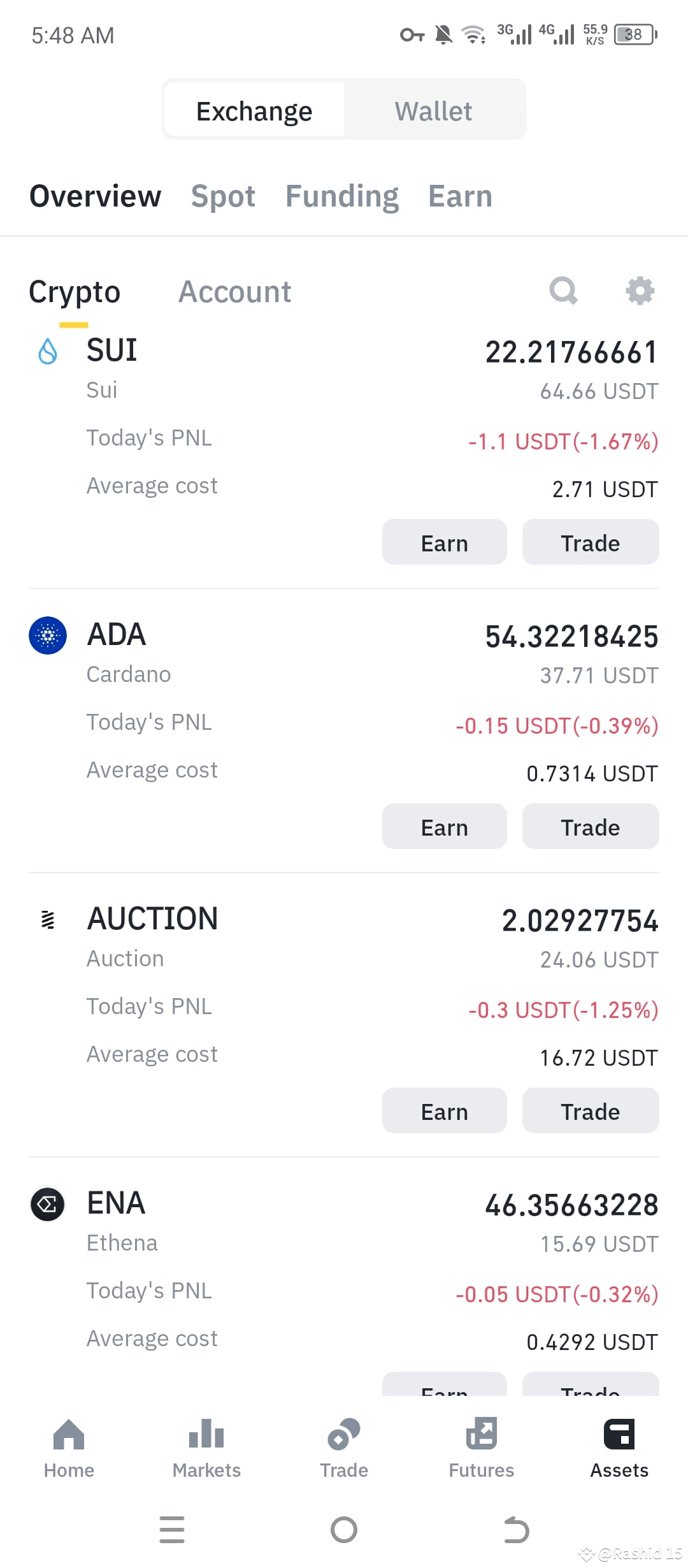688x1568 pixels.
Task: Switch to the Wallet segment
Action: tap(434, 111)
